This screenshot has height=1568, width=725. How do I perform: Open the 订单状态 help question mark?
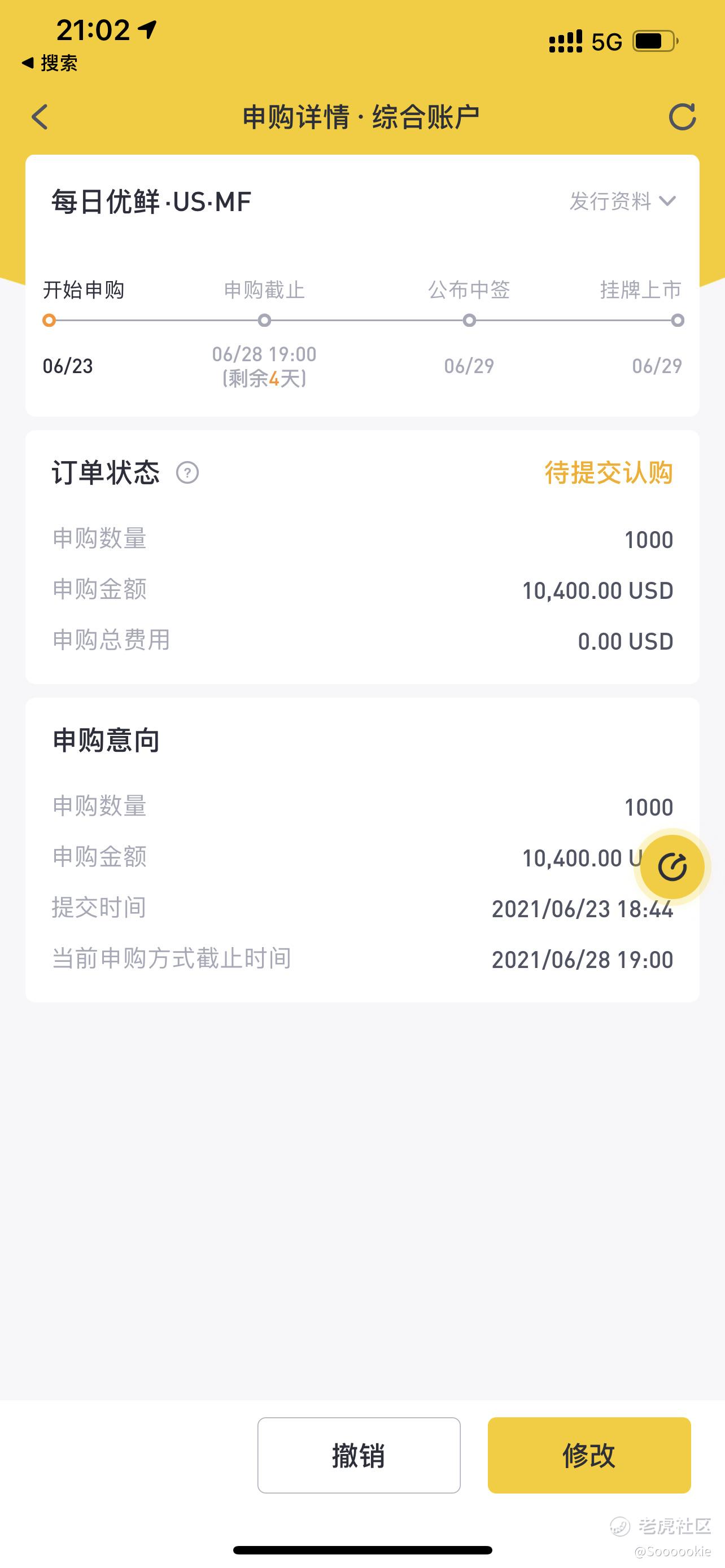point(187,472)
